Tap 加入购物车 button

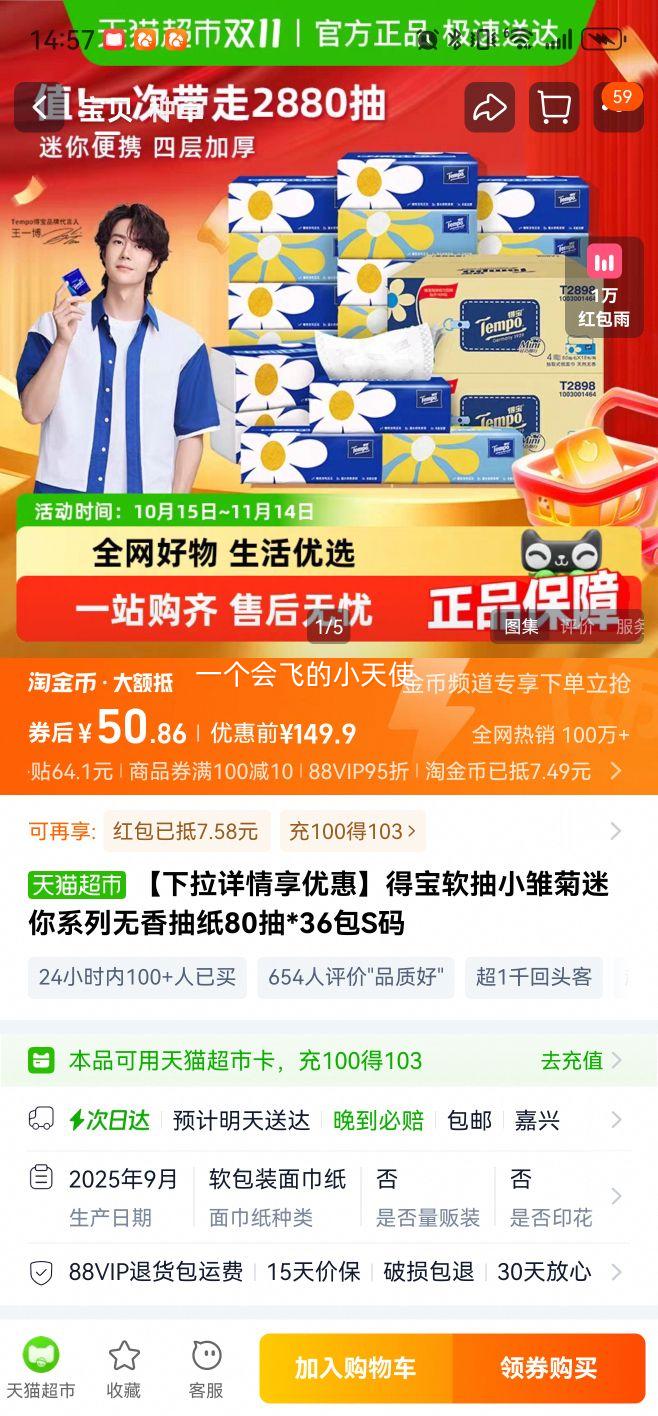click(355, 1368)
